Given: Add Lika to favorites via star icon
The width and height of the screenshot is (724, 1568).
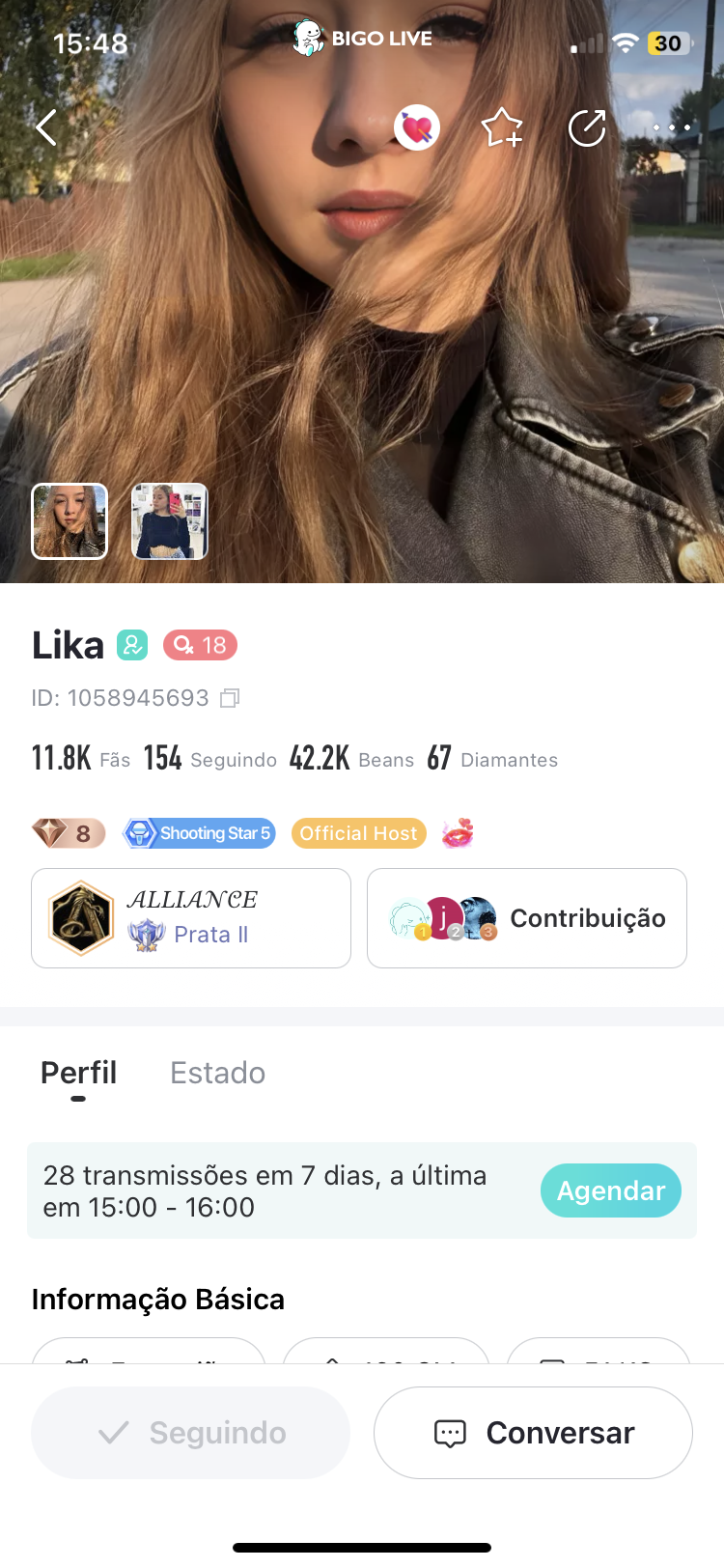Looking at the screenshot, I should [502, 127].
